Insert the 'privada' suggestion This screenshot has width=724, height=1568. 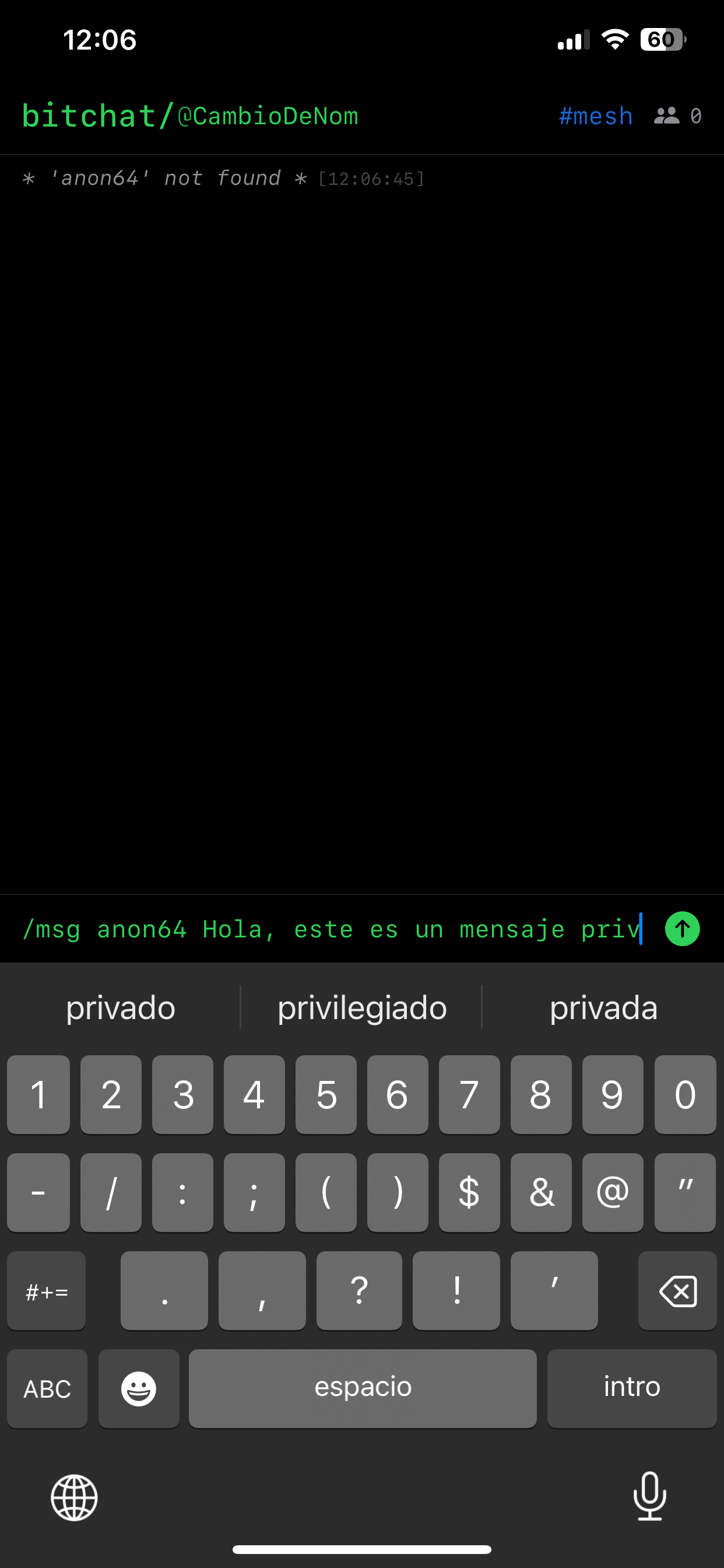pyautogui.click(x=603, y=1007)
